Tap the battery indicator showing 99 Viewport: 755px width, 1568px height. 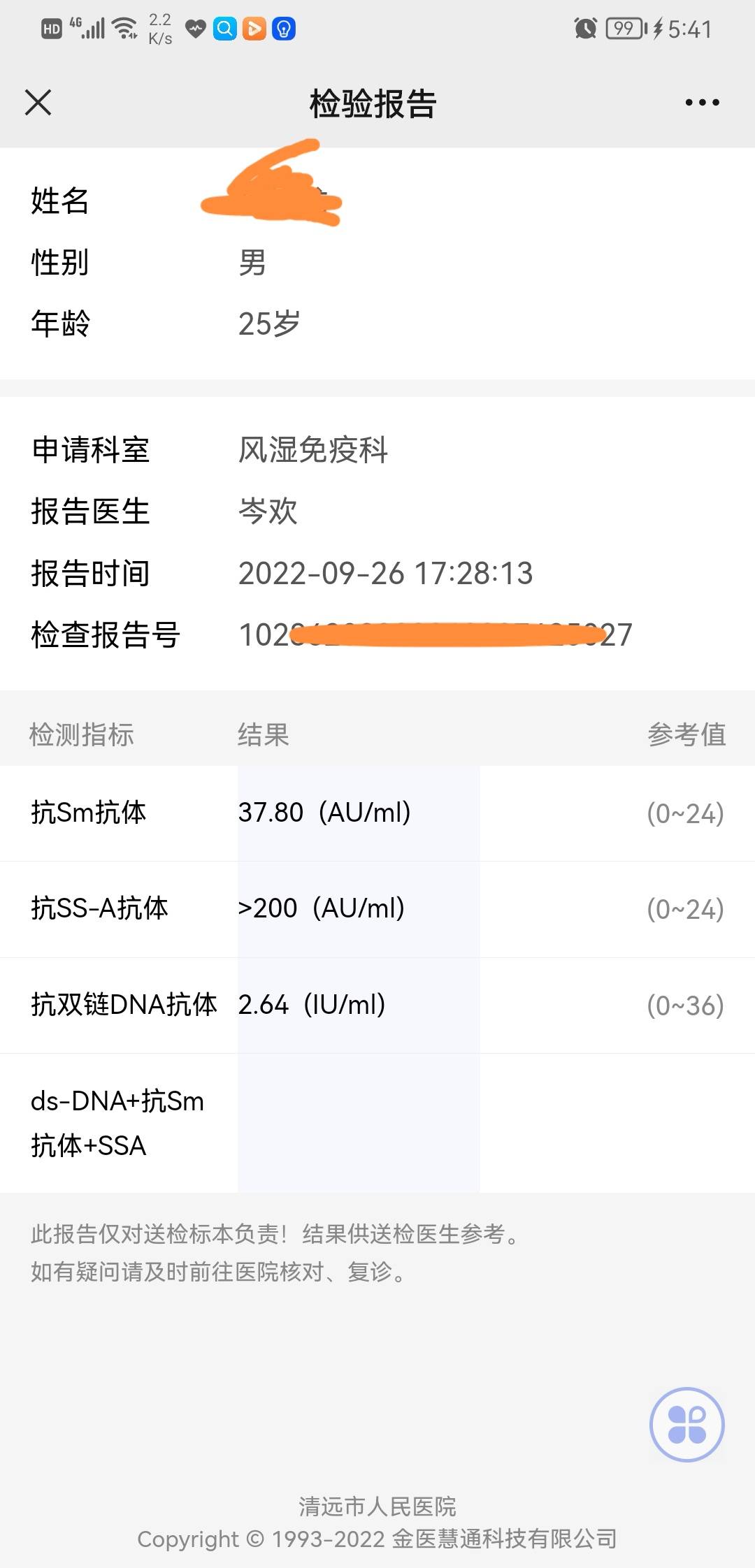click(x=627, y=28)
